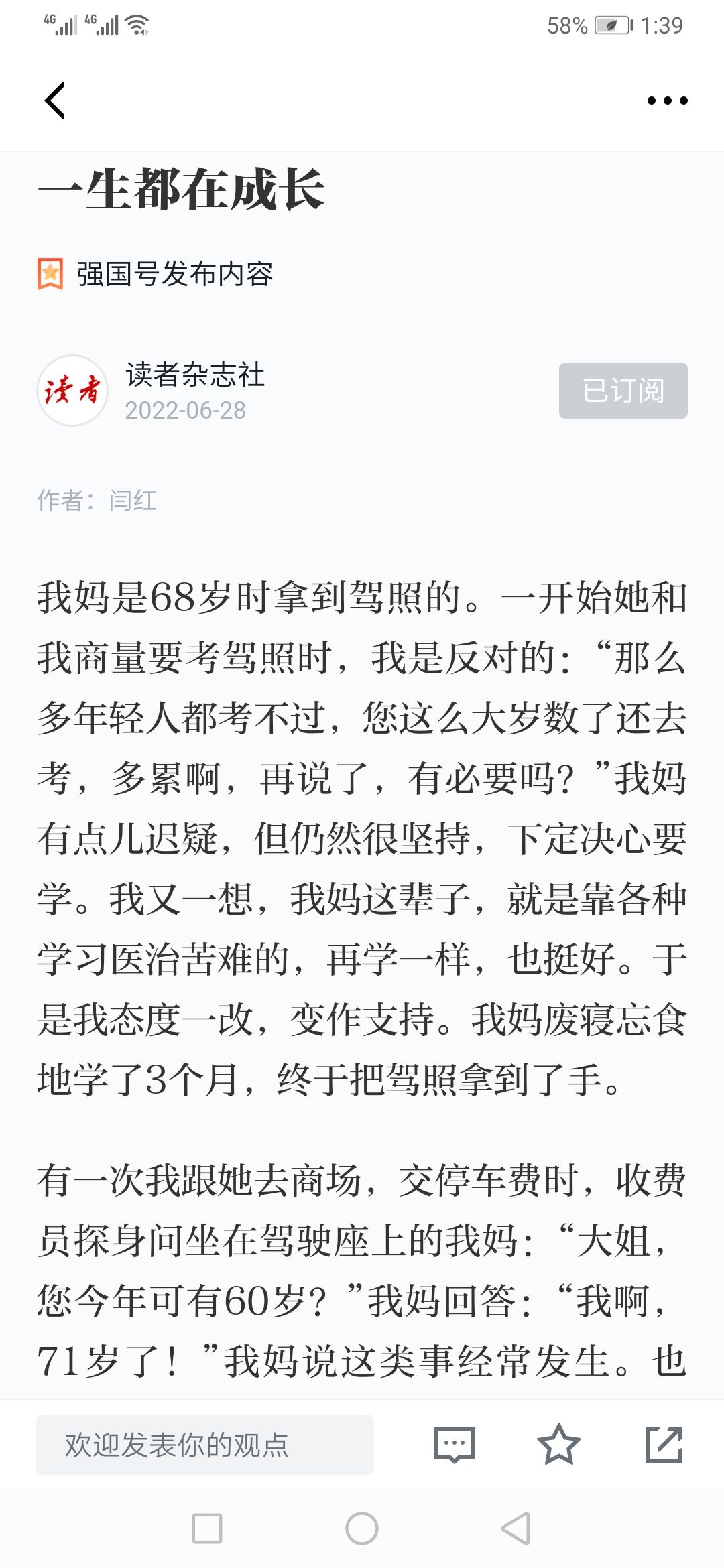The image size is (724, 1568).
Task: View comments via the speech bubble icon
Action: pyautogui.click(x=455, y=1445)
